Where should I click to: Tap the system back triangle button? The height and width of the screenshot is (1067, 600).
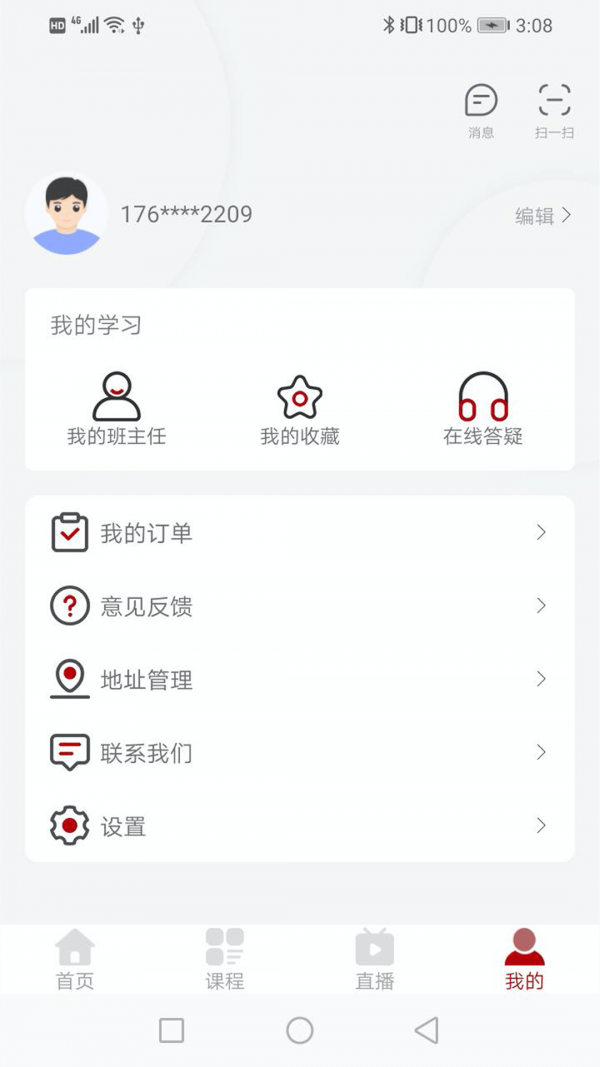(x=427, y=1030)
